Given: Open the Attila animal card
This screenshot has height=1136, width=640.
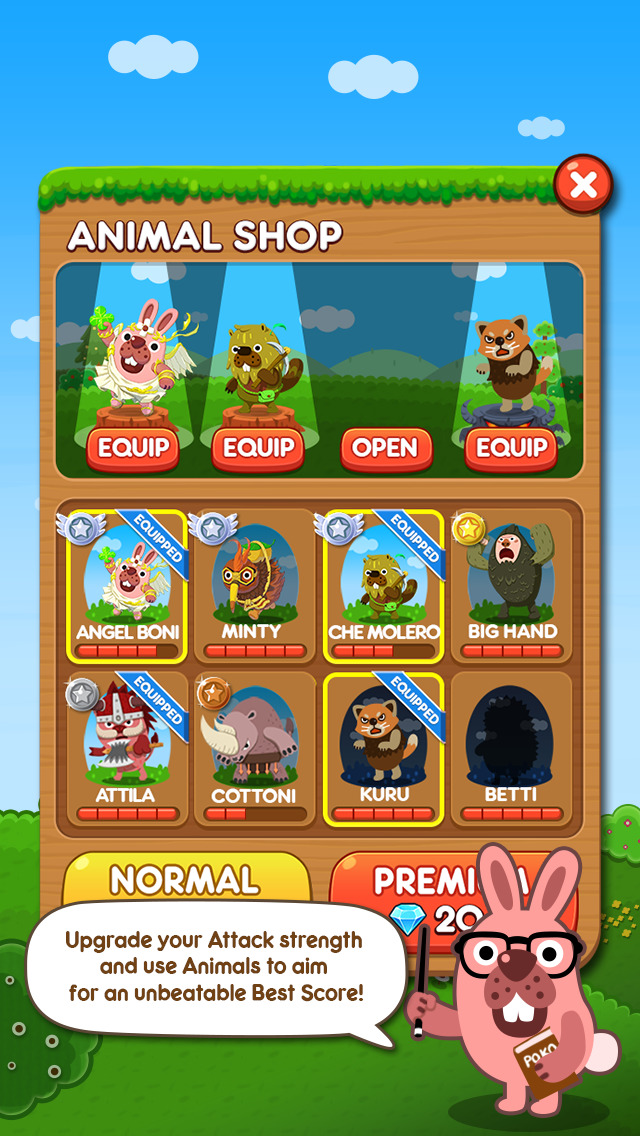Looking at the screenshot, I should pos(126,748).
